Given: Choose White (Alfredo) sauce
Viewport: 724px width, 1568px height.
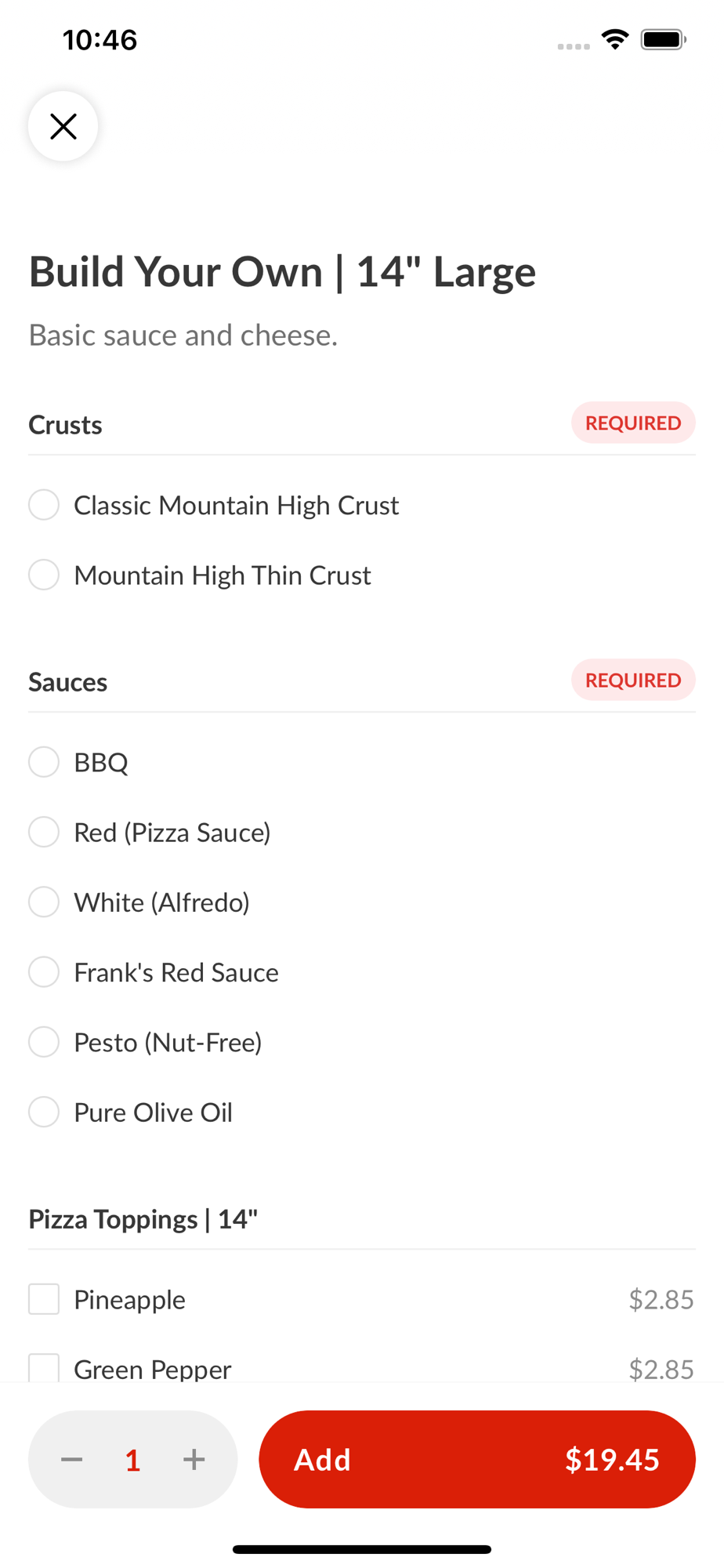Looking at the screenshot, I should click(44, 902).
